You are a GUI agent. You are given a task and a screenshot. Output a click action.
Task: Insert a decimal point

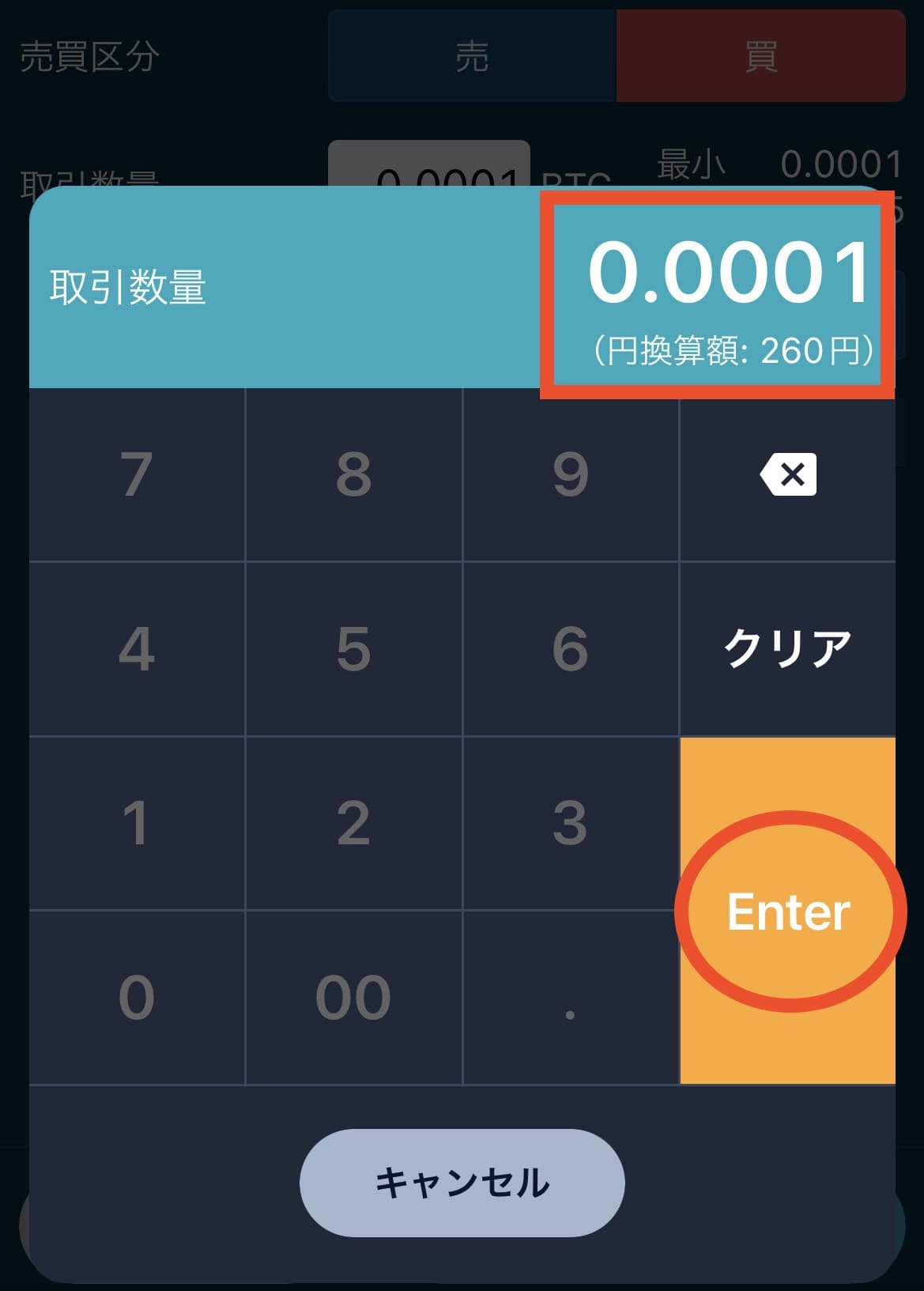click(570, 997)
